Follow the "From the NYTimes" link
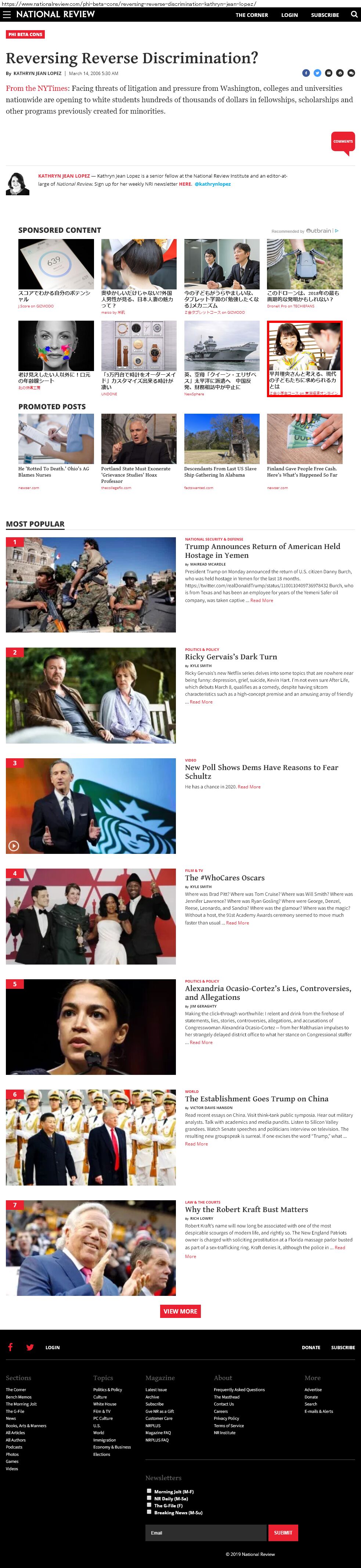Screen dimensions: 361x1568 [x=36, y=89]
